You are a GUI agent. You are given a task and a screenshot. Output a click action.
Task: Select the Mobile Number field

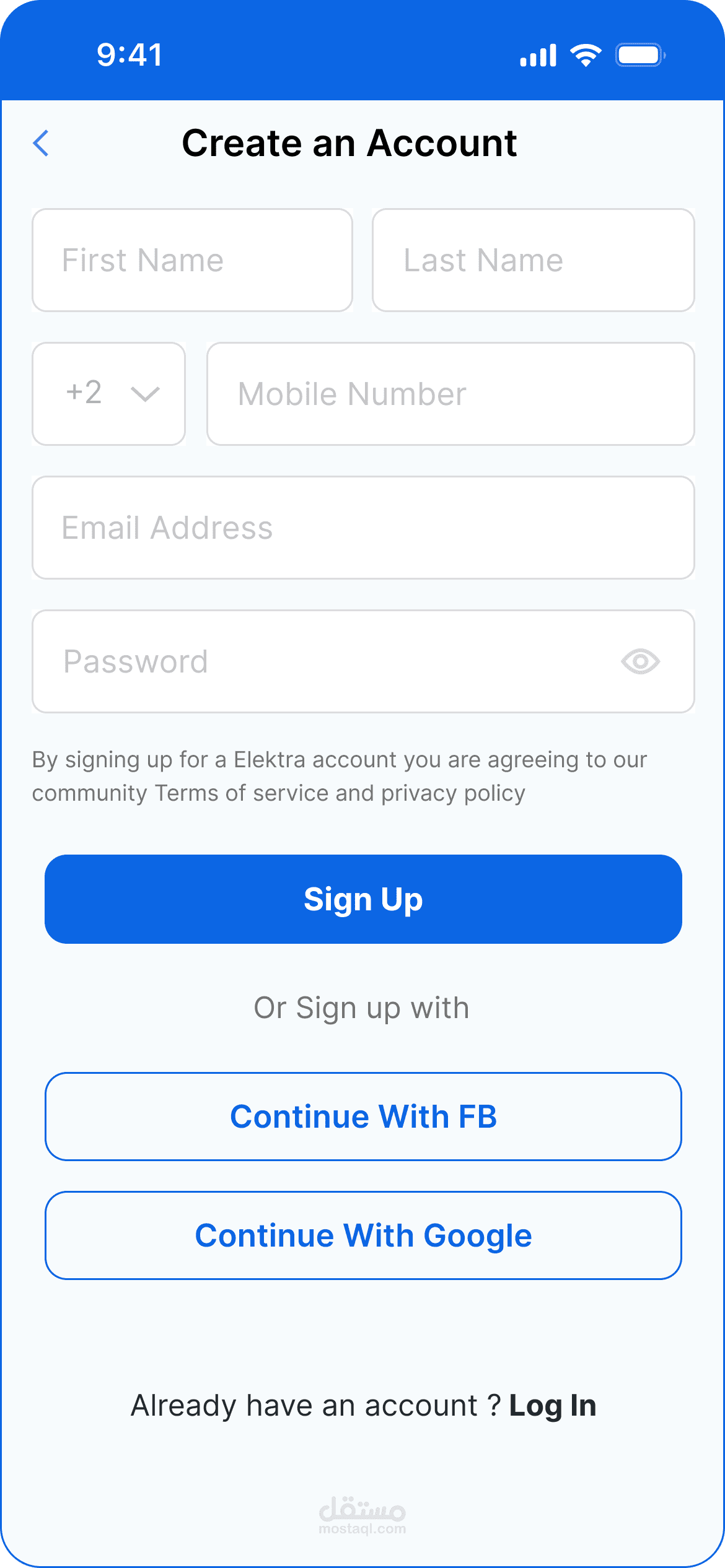point(450,394)
